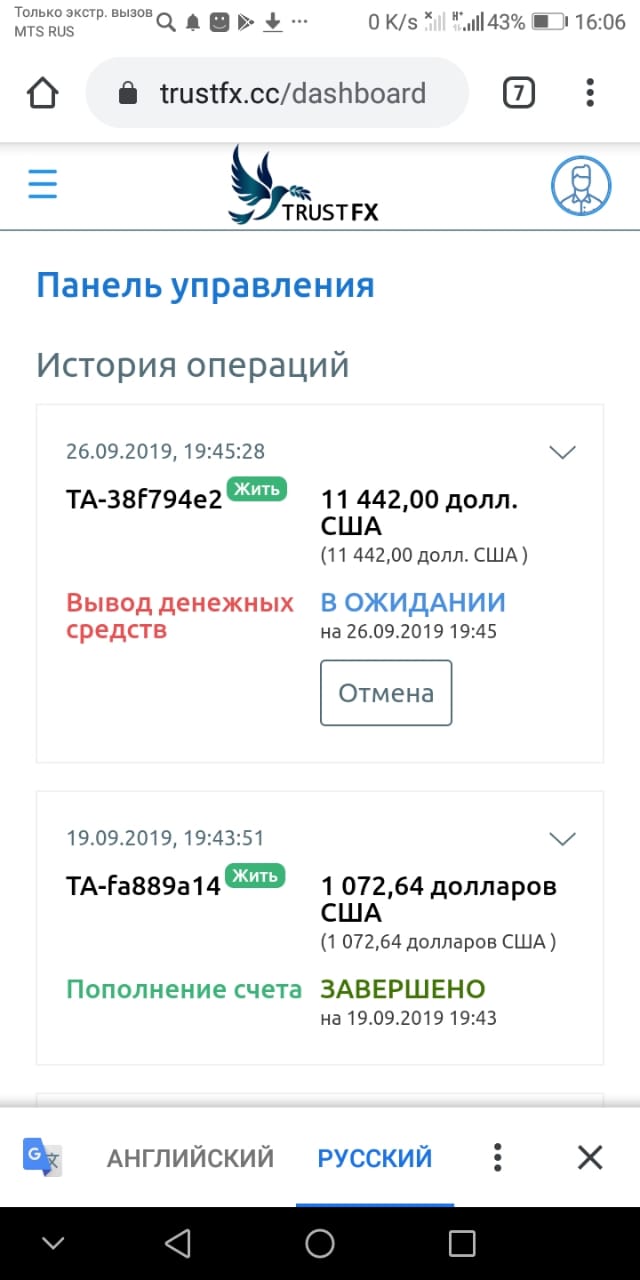The height and width of the screenshot is (1280, 640).
Task: Tap the browser home button
Action: pyautogui.click(x=42, y=94)
